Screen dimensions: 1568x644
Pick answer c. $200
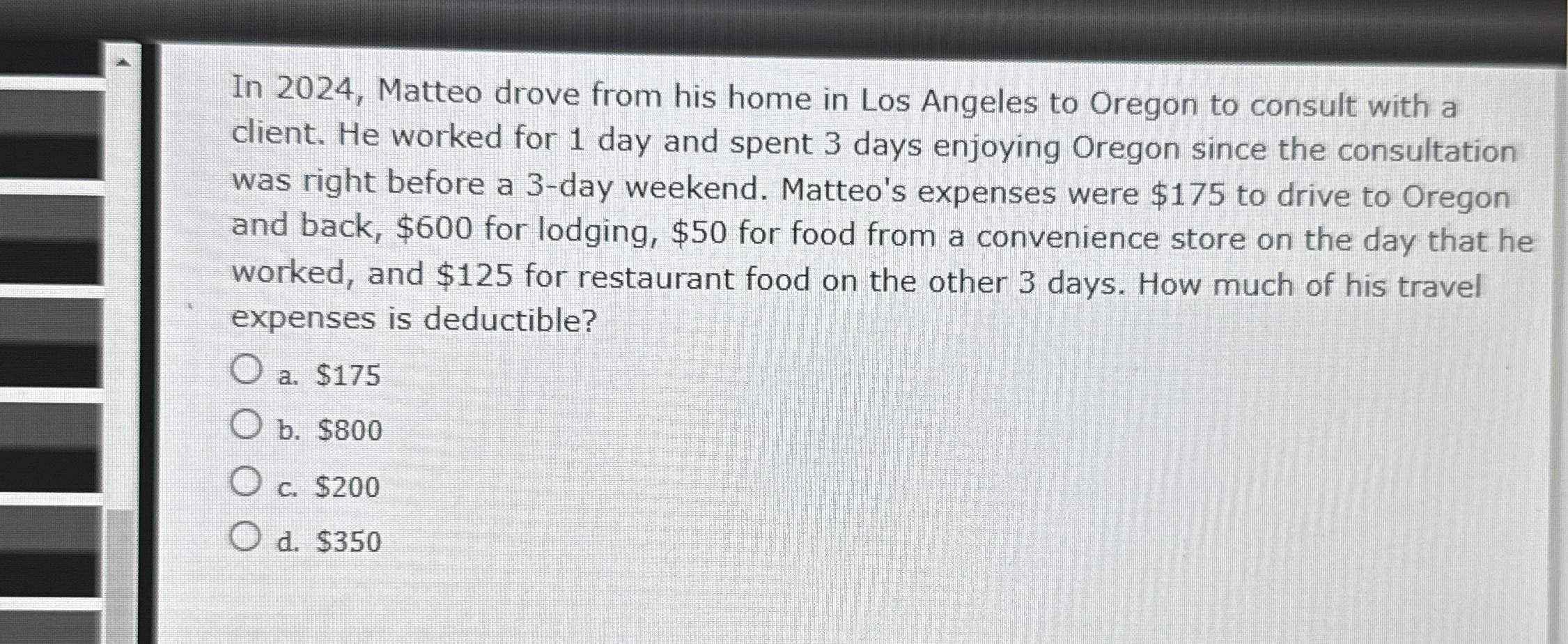(x=246, y=482)
